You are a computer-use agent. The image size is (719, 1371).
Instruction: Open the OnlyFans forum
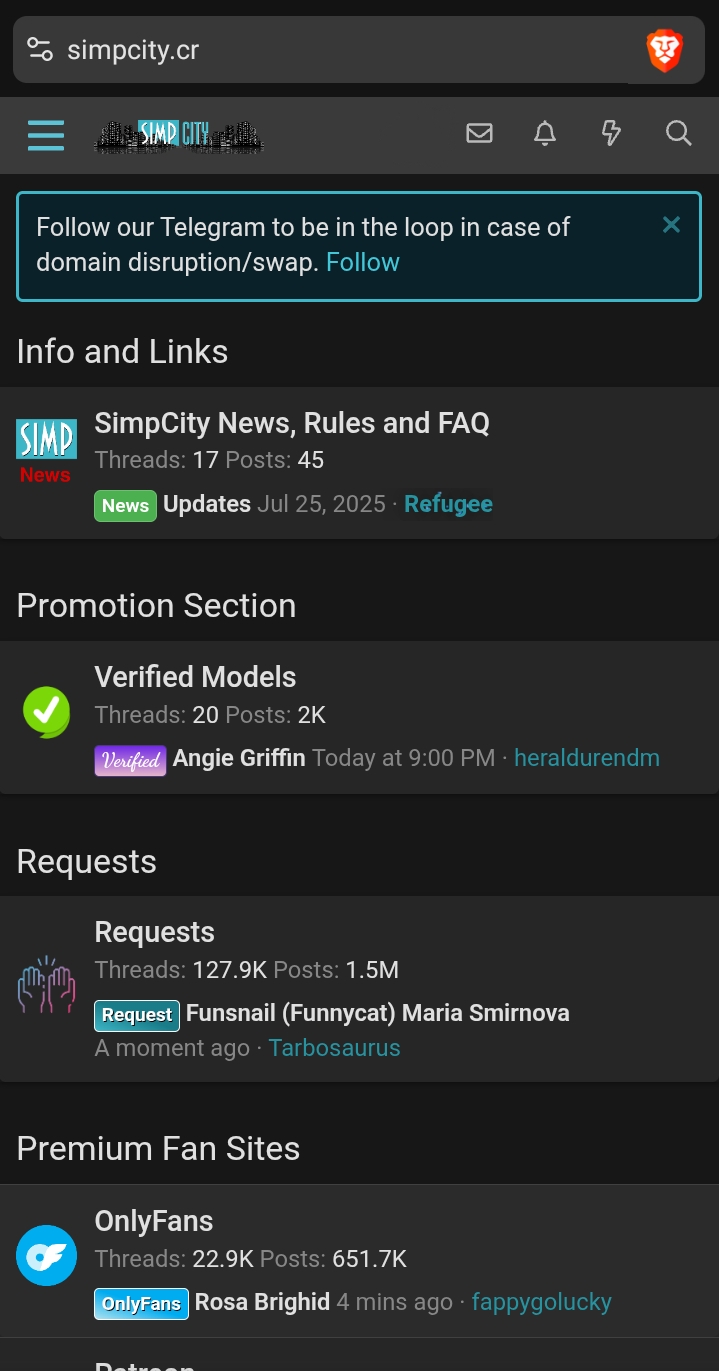[154, 1221]
